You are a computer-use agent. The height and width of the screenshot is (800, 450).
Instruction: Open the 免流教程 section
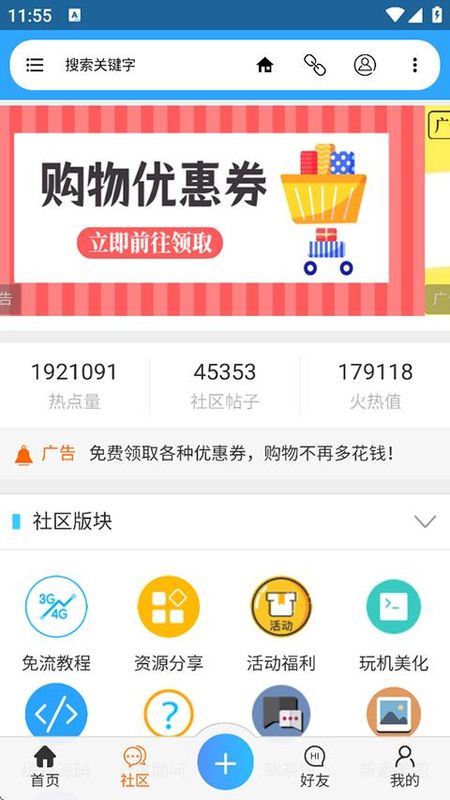pyautogui.click(x=56, y=623)
